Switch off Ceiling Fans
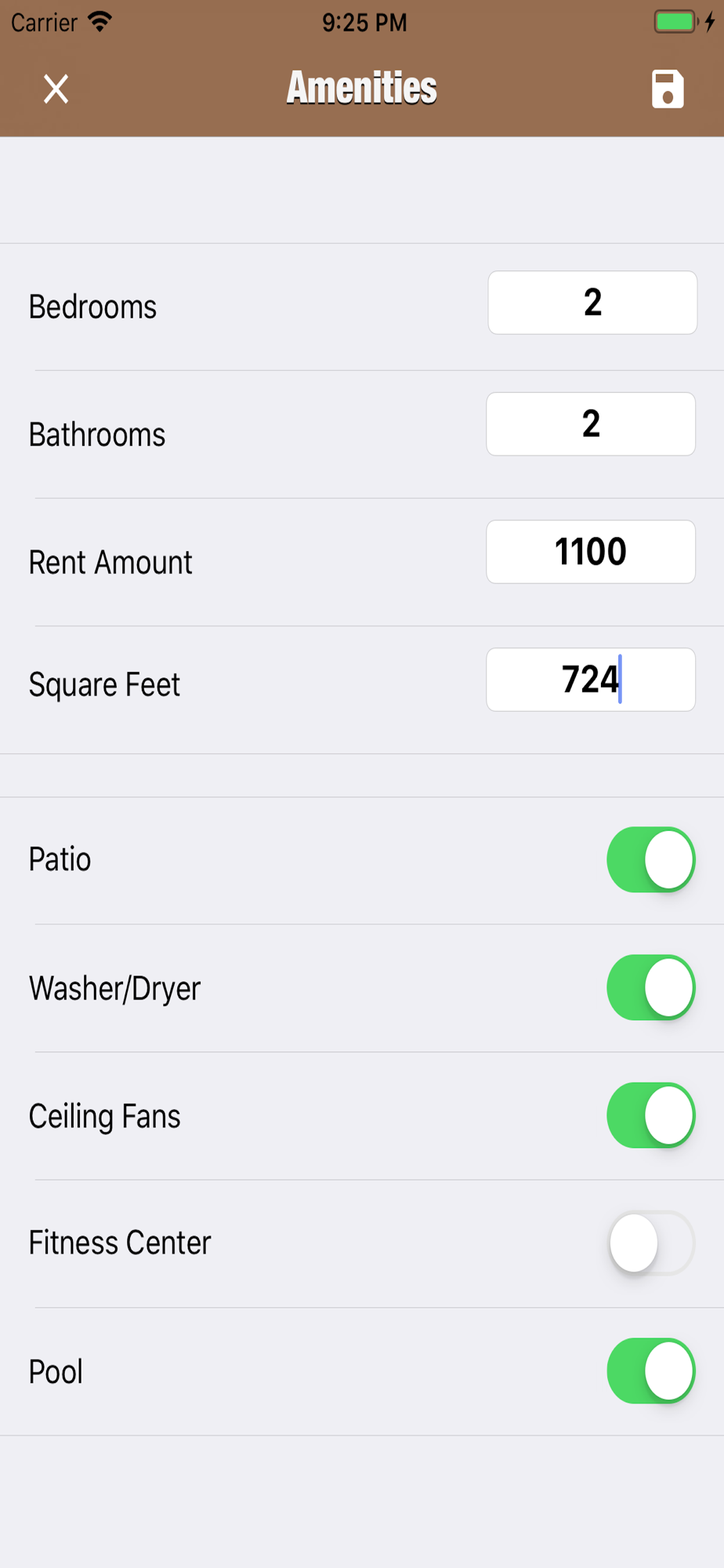The width and height of the screenshot is (724, 1568). click(650, 1115)
